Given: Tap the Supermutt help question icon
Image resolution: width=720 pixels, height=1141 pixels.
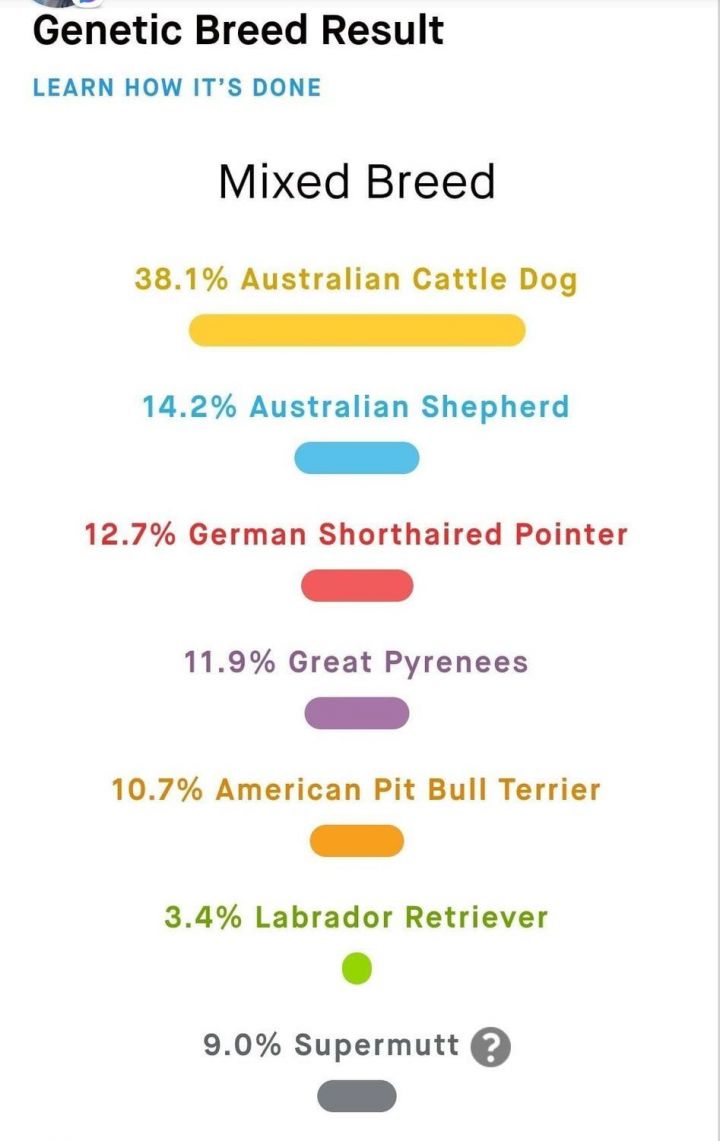Looking at the screenshot, I should 490,1047.
